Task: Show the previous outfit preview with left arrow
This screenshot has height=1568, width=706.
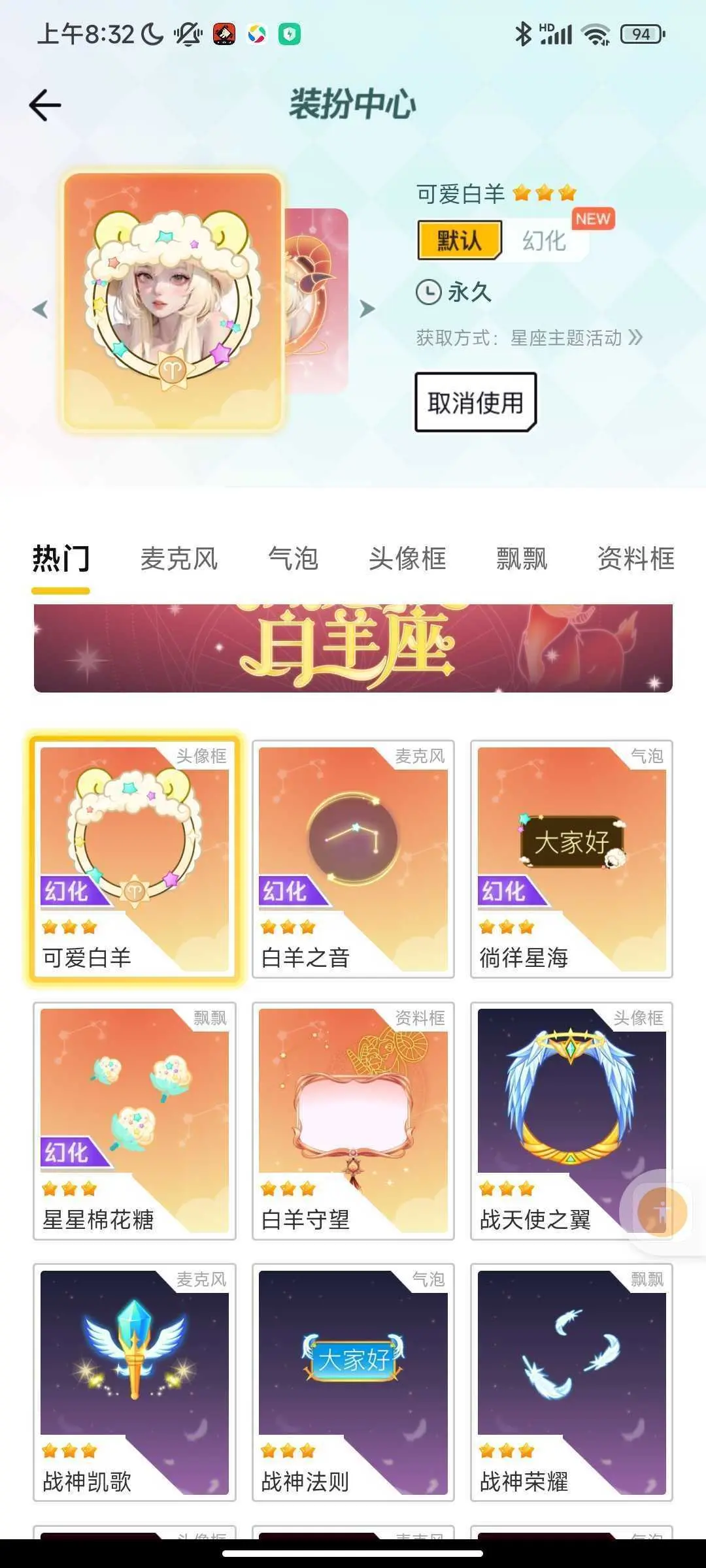Action: (40, 309)
